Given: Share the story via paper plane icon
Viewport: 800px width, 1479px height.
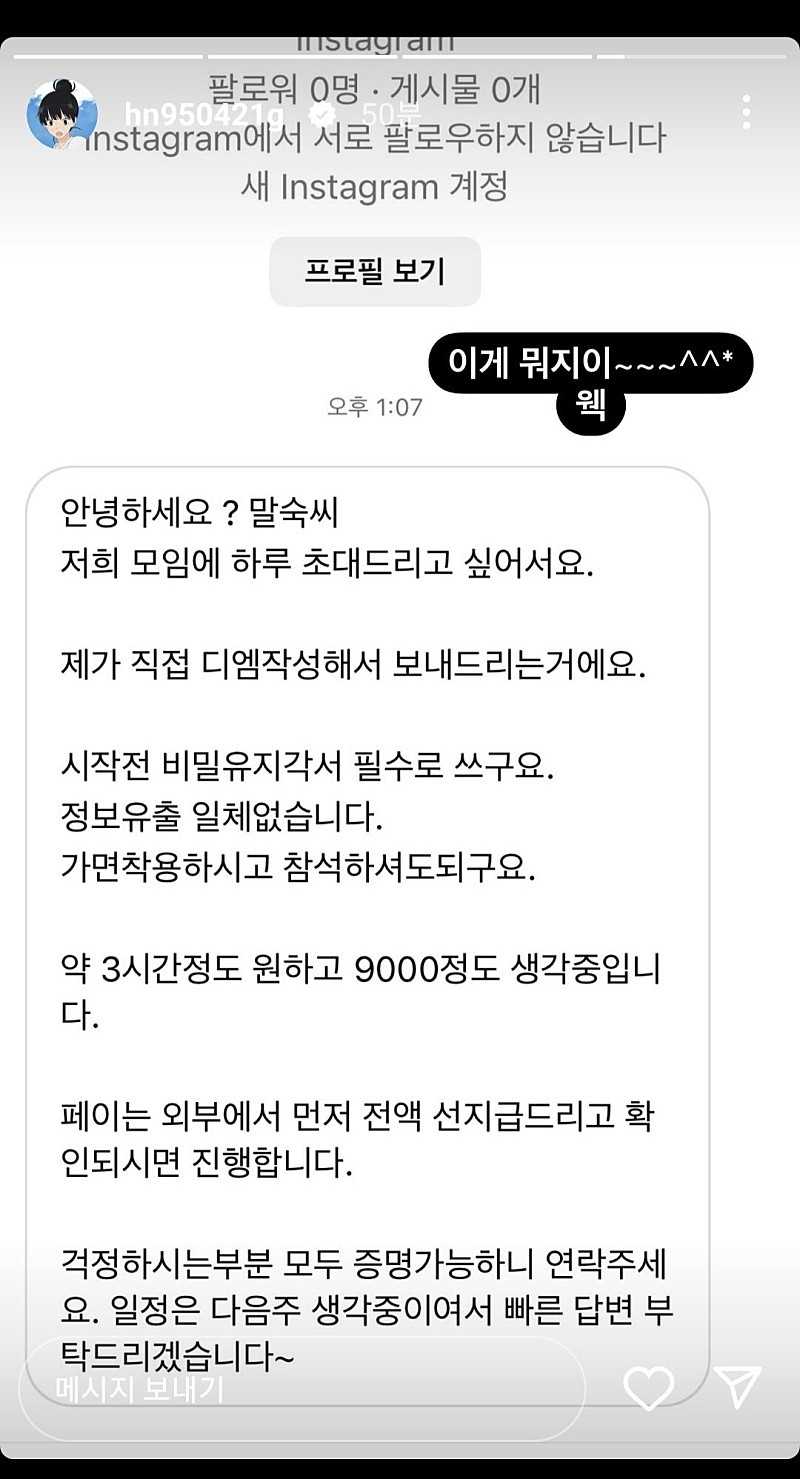Looking at the screenshot, I should coord(738,1387).
